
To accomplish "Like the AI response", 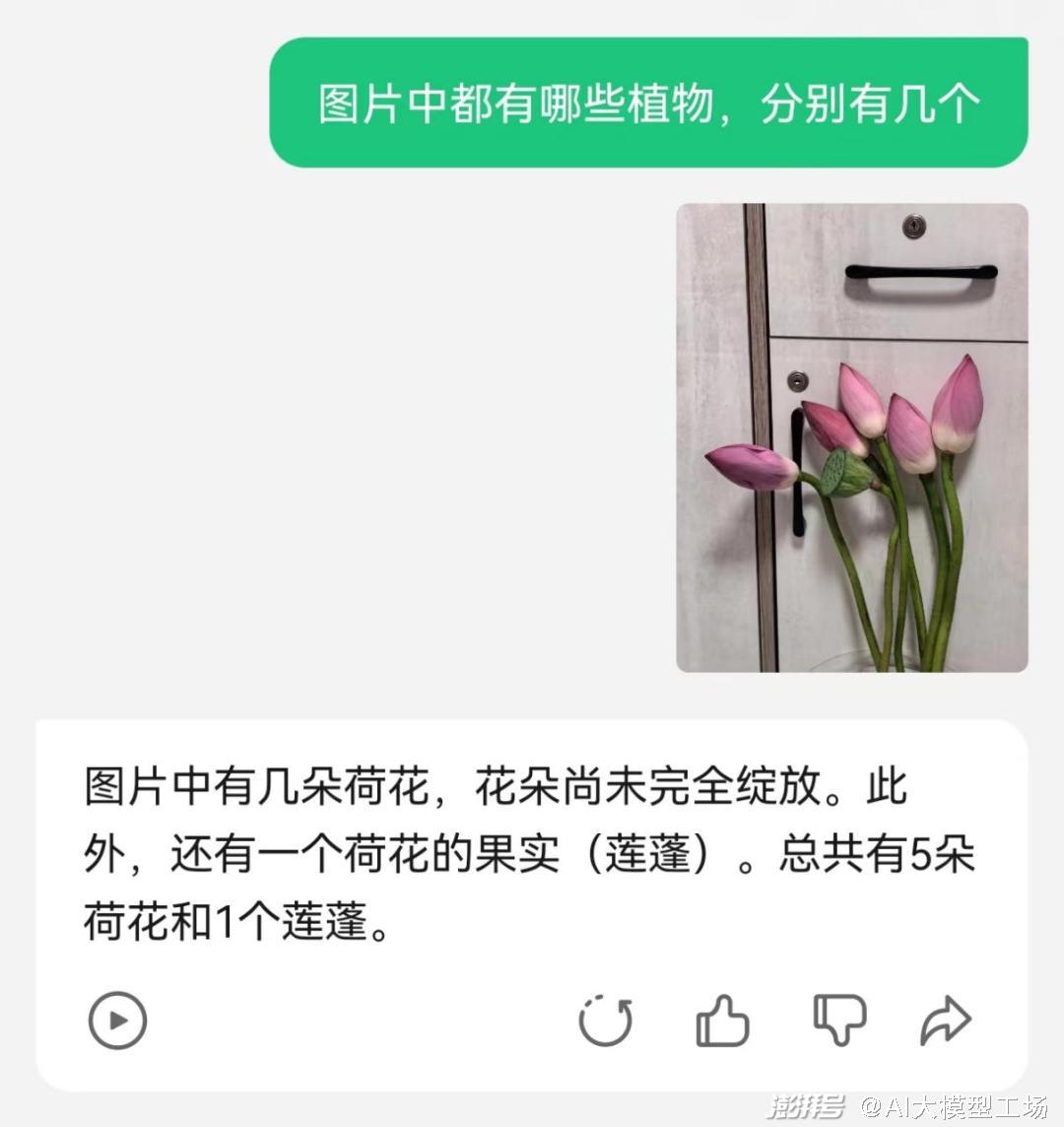I will 723,1020.
